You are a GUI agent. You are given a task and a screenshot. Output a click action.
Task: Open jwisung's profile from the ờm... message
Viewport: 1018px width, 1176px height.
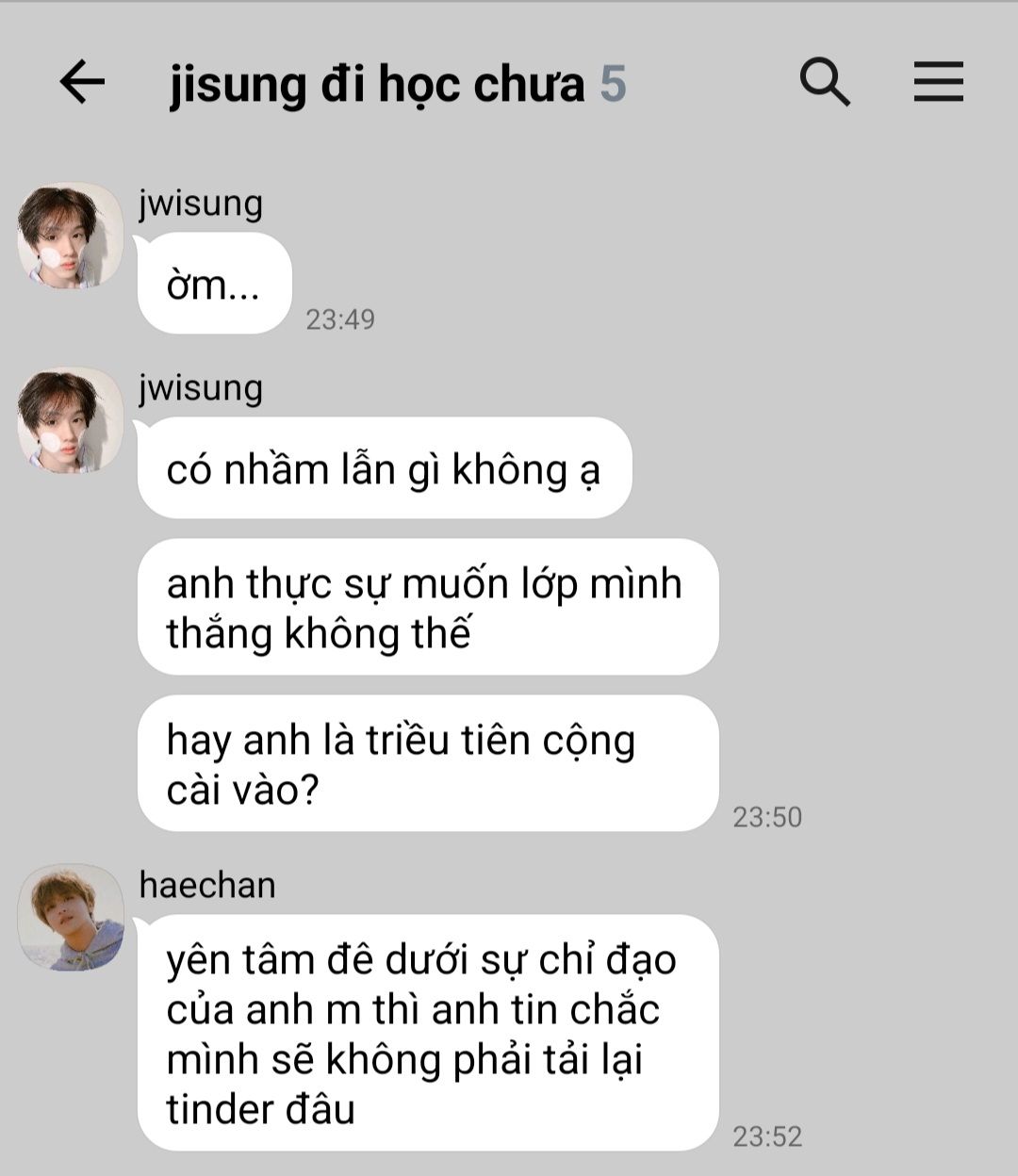(71, 236)
